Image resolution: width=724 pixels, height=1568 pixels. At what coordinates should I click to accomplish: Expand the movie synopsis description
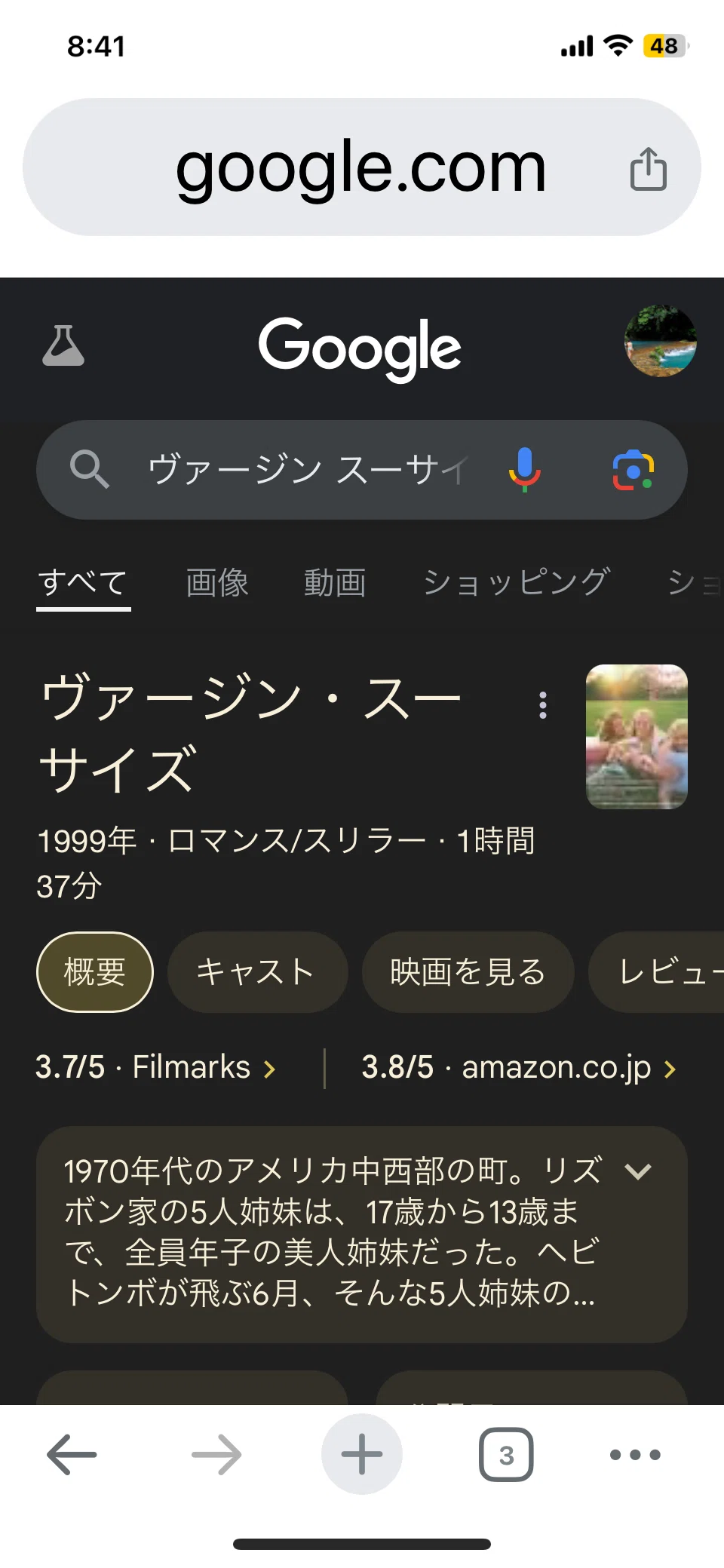639,1171
